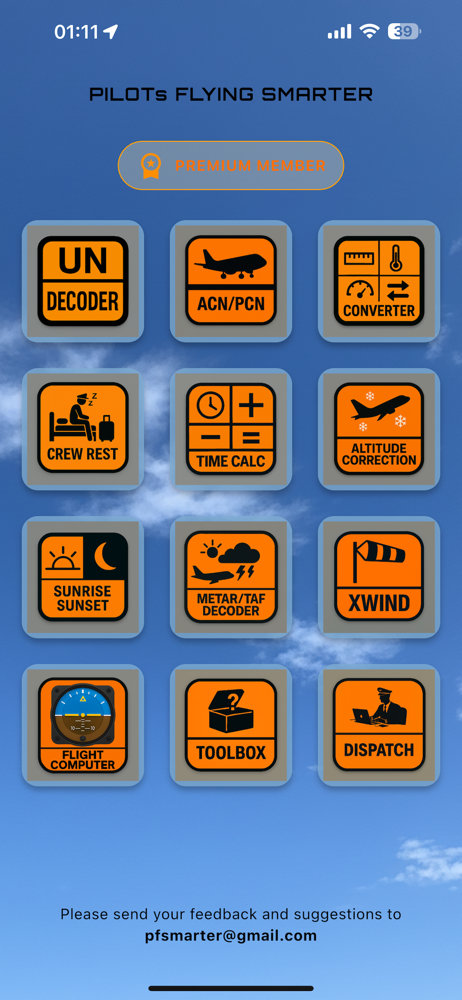The image size is (462, 1000).
Task: Open the METAR/TAF Decoder
Action: click(x=231, y=577)
